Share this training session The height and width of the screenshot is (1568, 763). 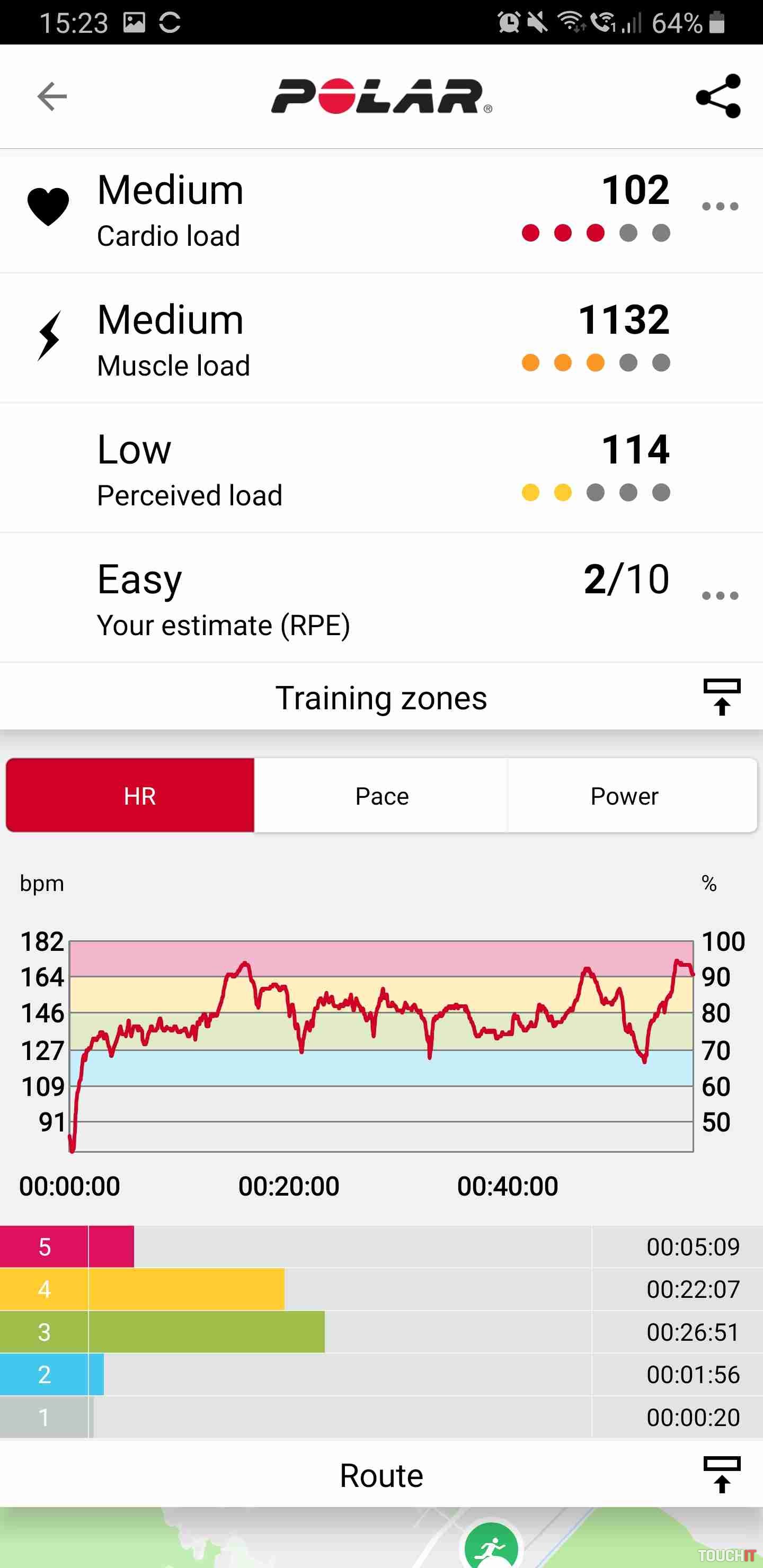(718, 96)
